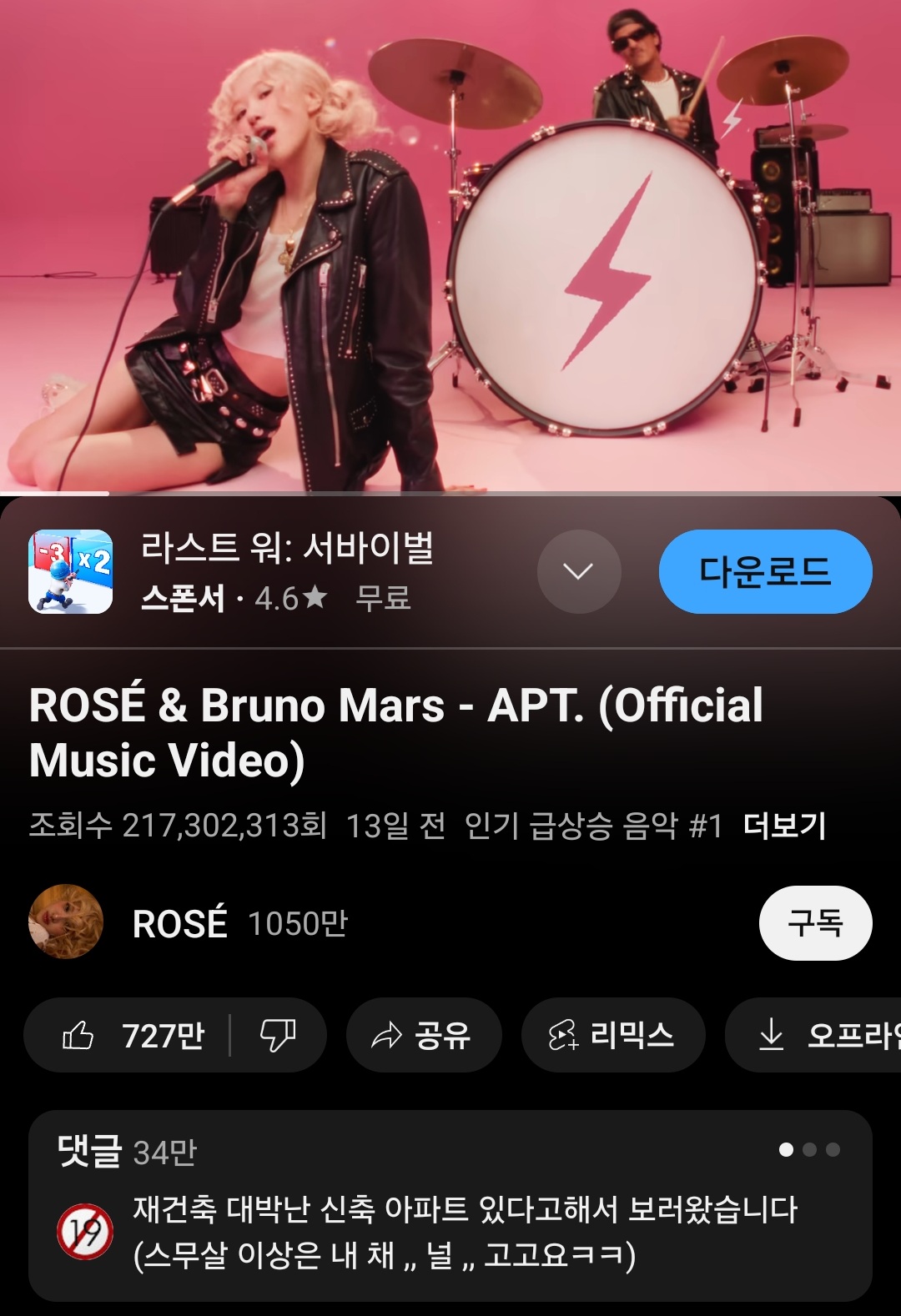Open the ROSÉ channel avatar

[66, 922]
